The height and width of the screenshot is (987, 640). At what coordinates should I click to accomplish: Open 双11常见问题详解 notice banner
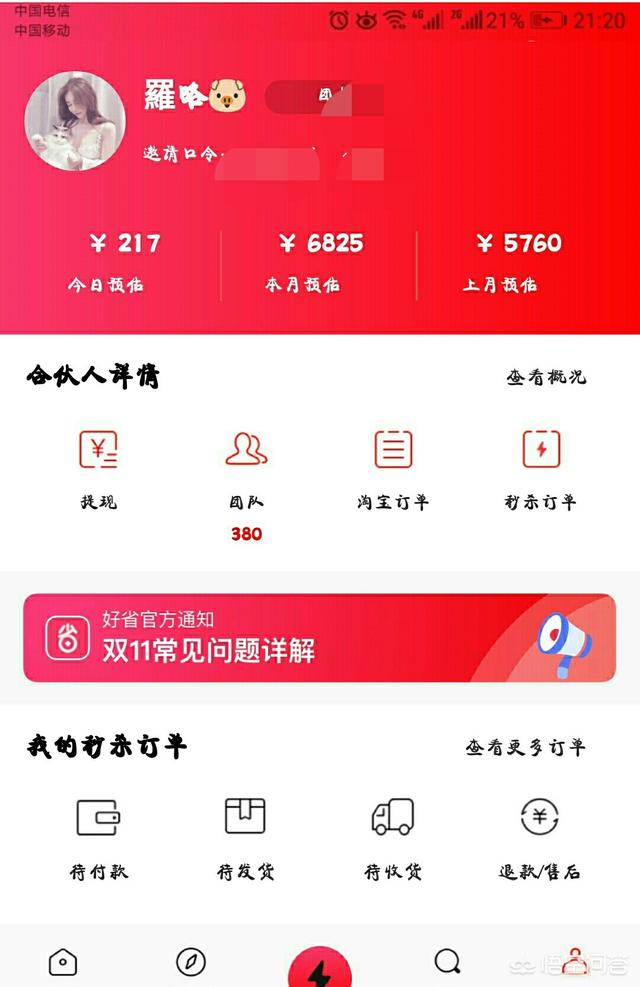pyautogui.click(x=319, y=638)
